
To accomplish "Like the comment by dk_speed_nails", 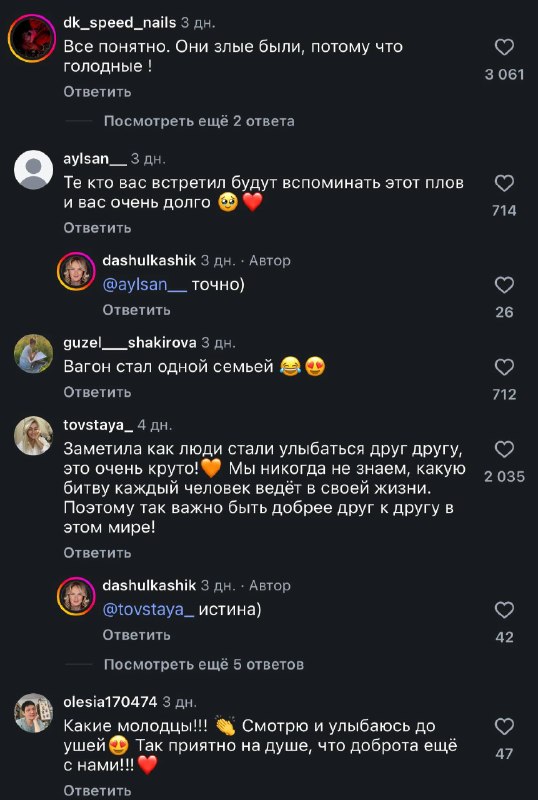I will click(x=504, y=47).
